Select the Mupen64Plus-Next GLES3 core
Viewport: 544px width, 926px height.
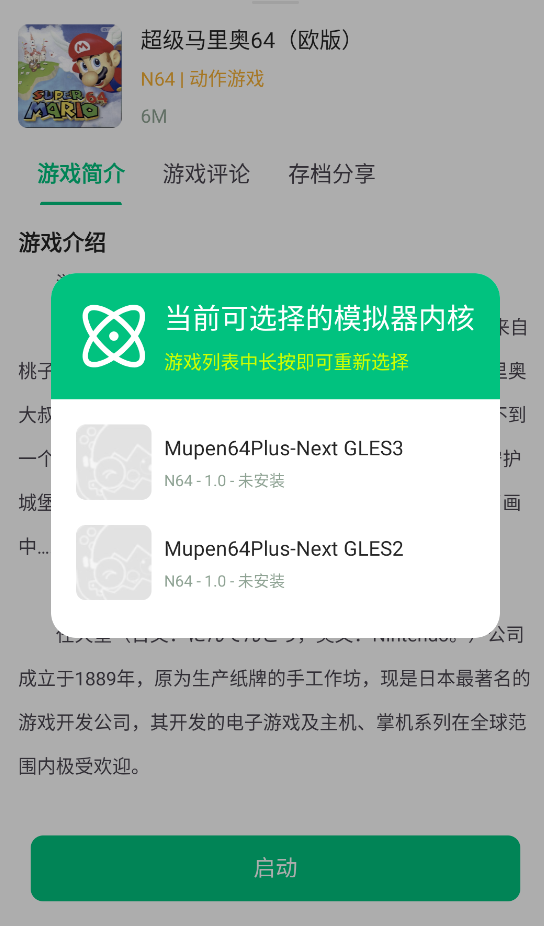point(275,462)
